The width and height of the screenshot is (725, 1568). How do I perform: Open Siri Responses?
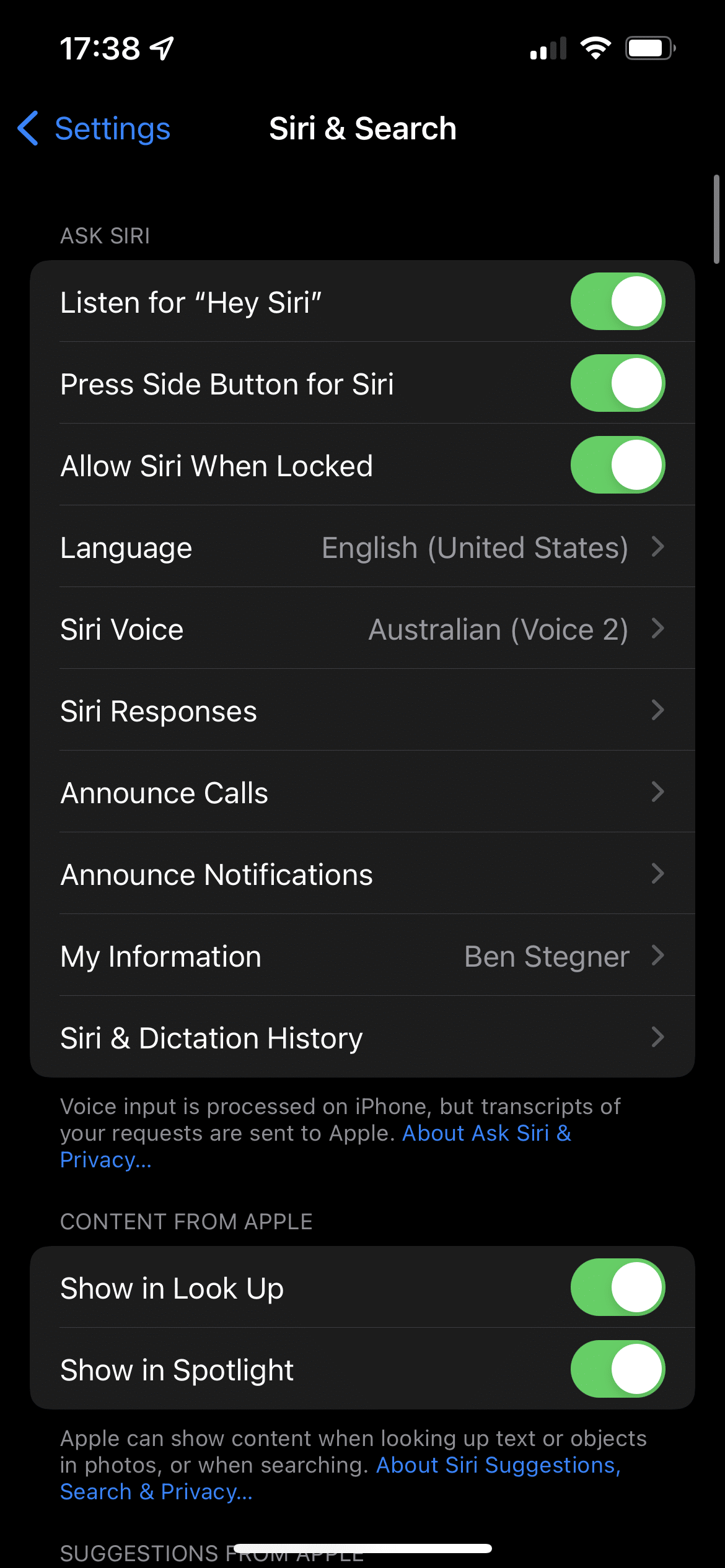[362, 711]
